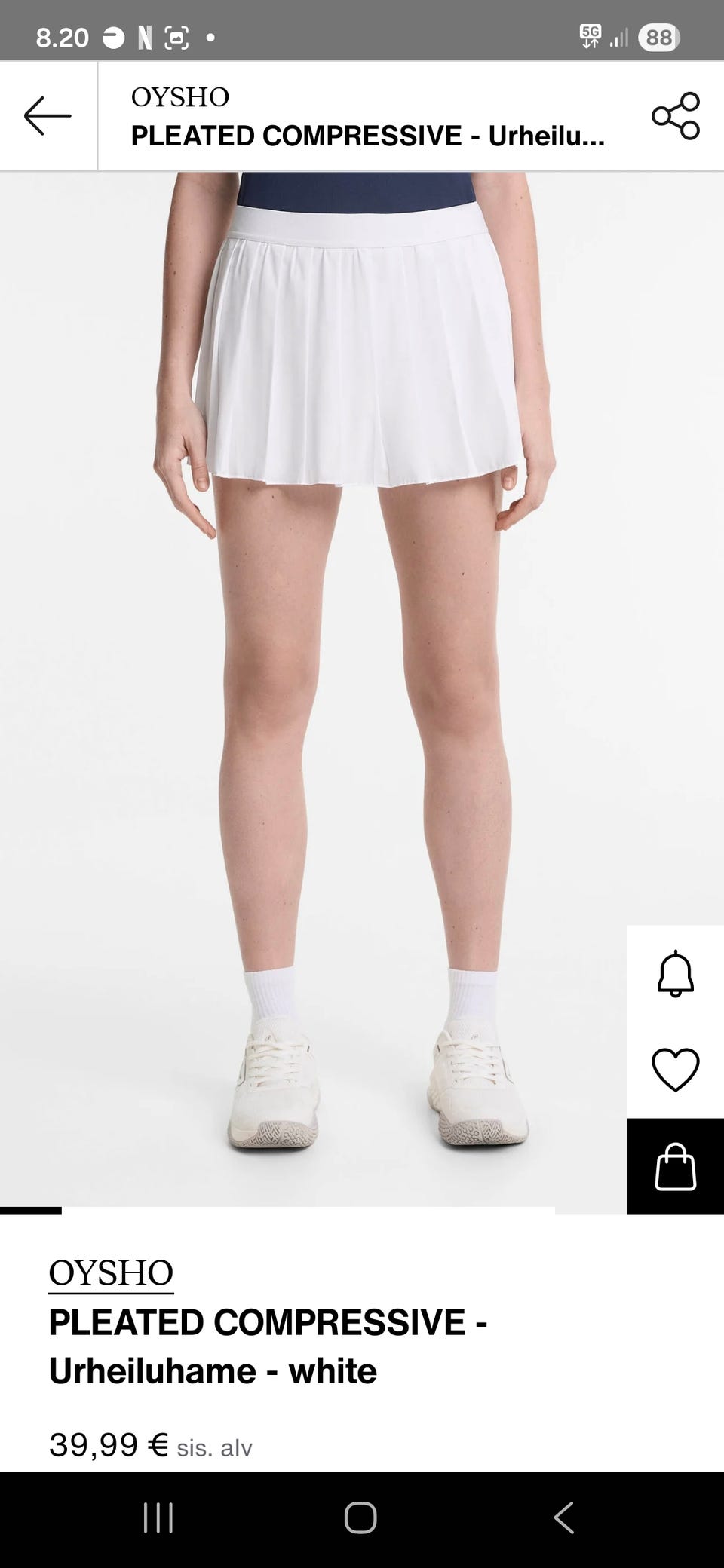Tap the system home button

(x=360, y=1518)
